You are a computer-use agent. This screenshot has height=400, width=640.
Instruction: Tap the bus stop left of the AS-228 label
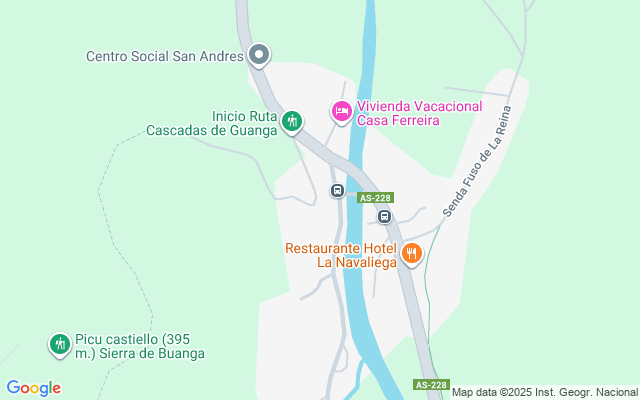337,190
